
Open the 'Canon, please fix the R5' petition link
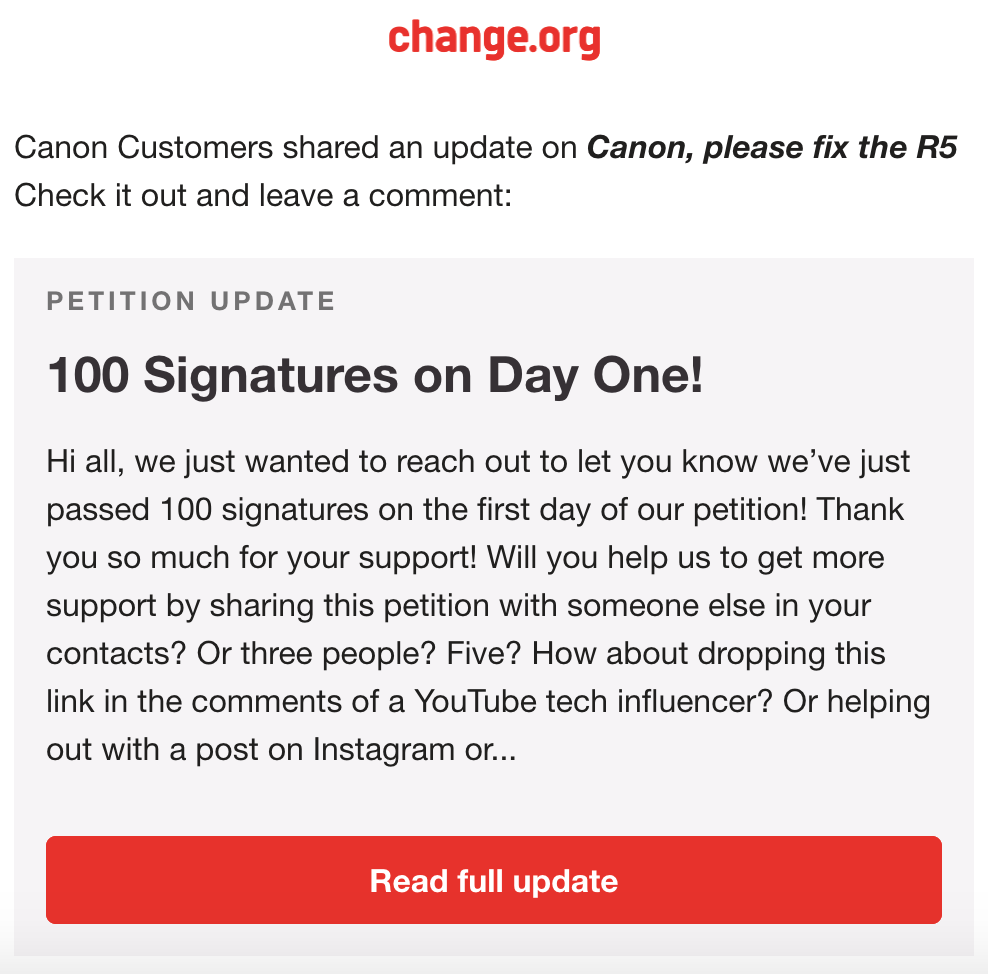(x=772, y=148)
